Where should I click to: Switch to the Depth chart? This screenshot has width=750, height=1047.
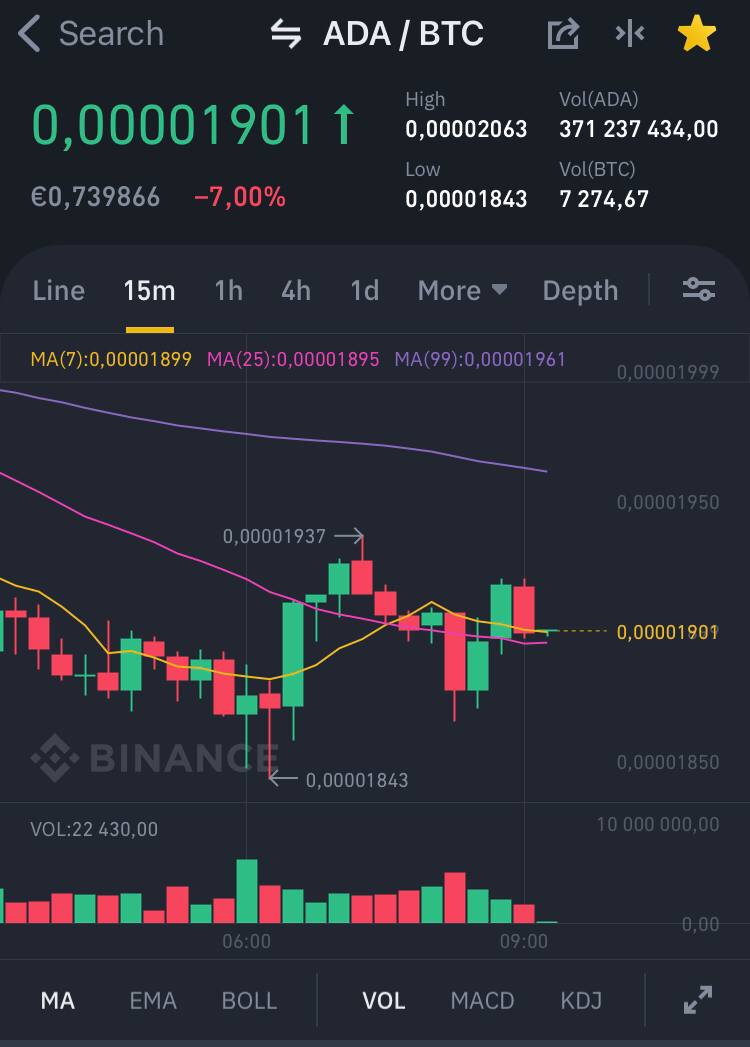pos(580,291)
